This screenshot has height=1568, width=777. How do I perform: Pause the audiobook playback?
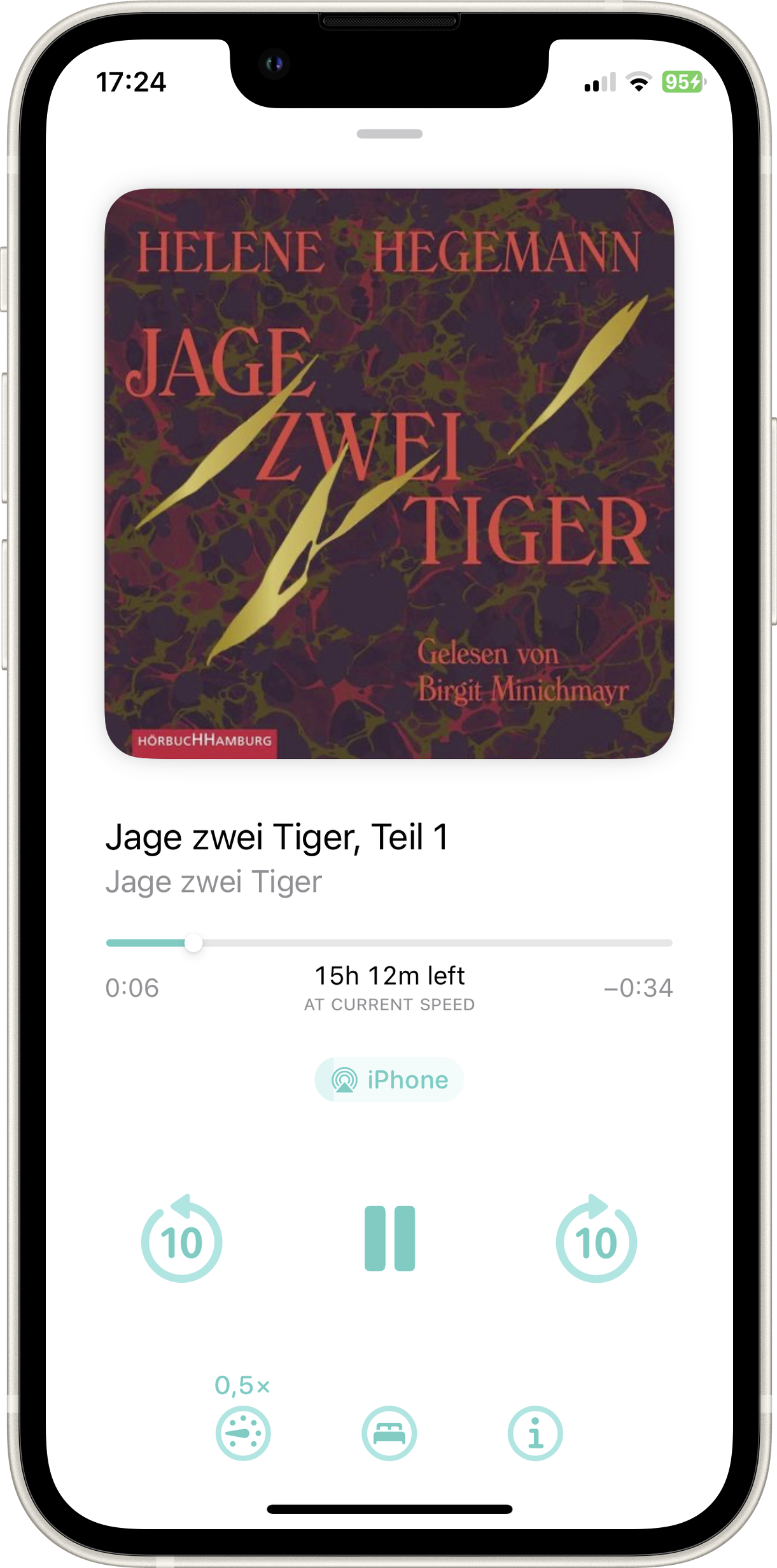pos(389,1238)
